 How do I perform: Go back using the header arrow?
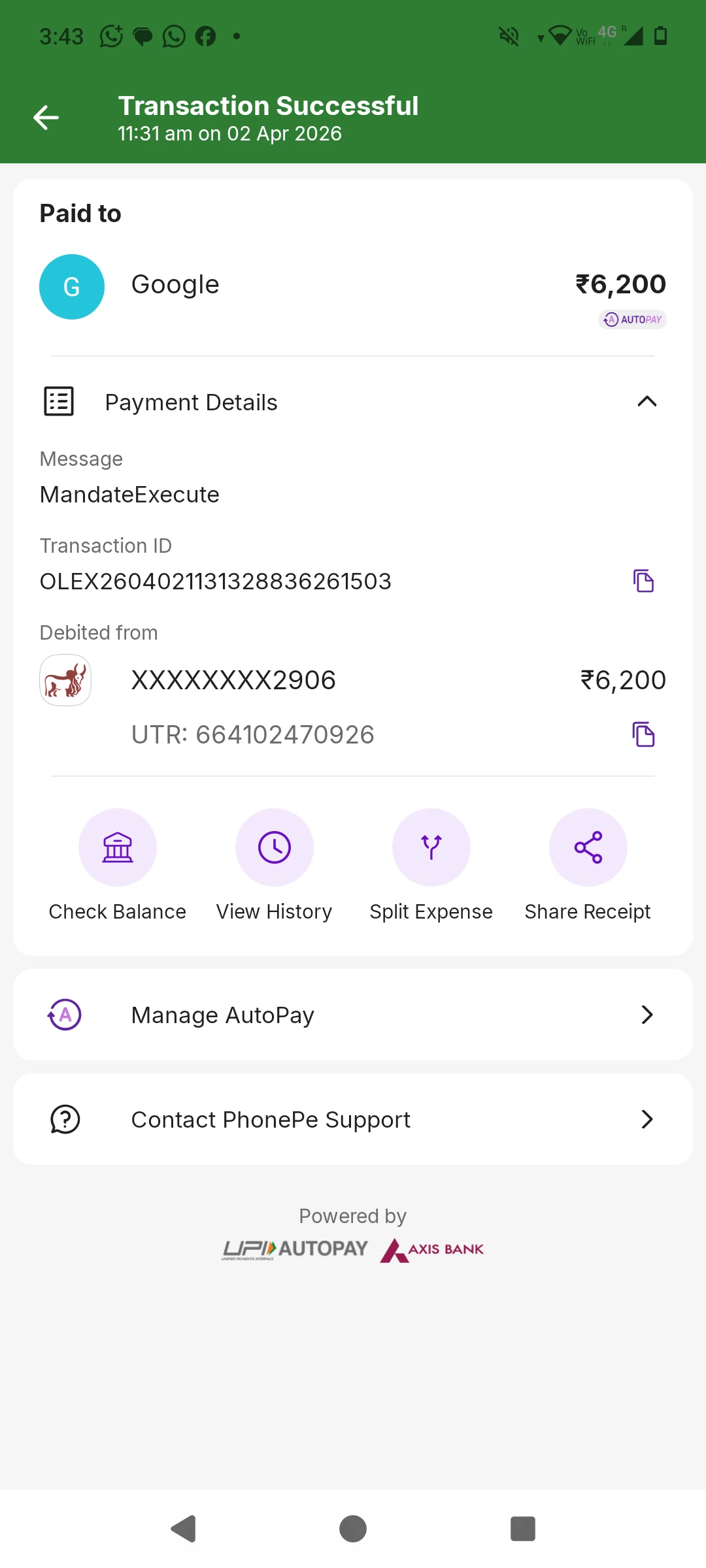tap(46, 118)
